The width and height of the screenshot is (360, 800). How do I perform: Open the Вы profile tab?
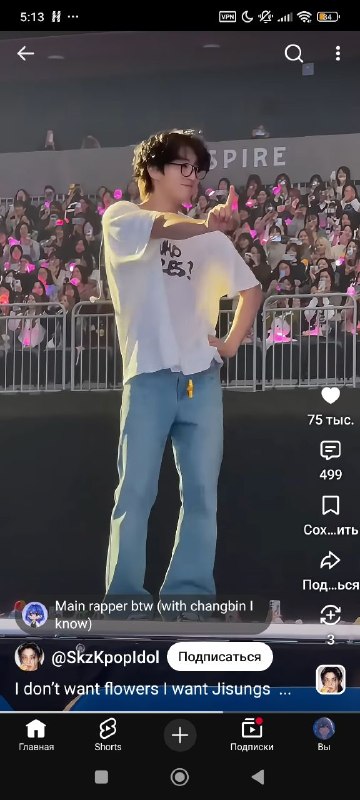pos(324,735)
